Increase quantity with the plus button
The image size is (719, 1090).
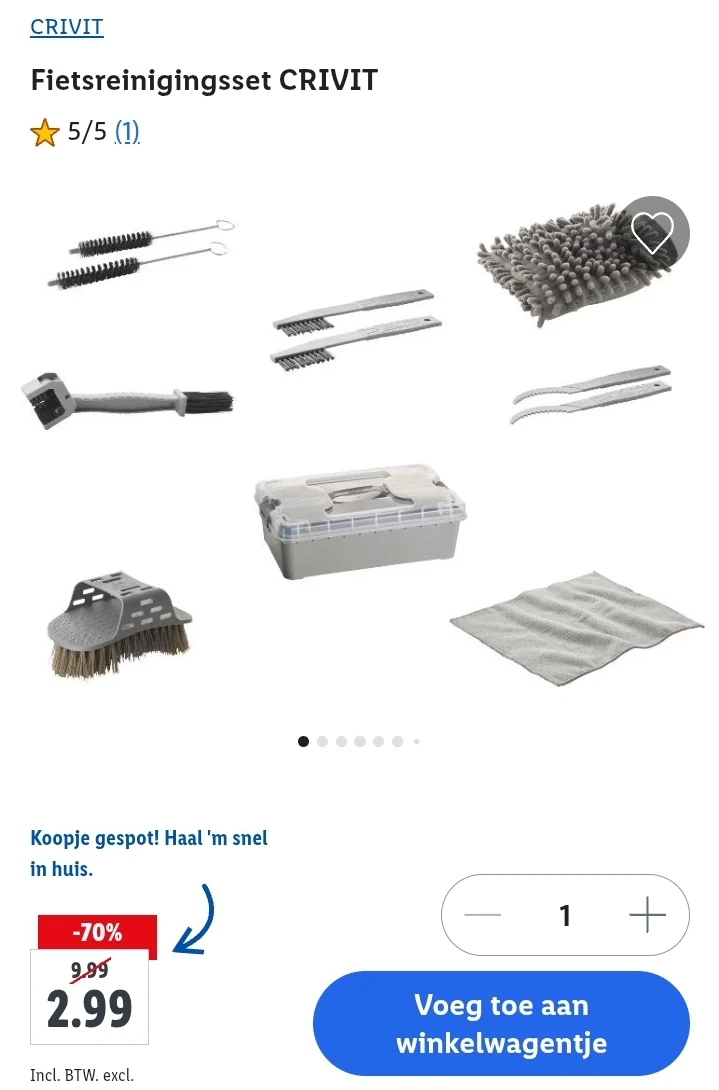coord(647,915)
